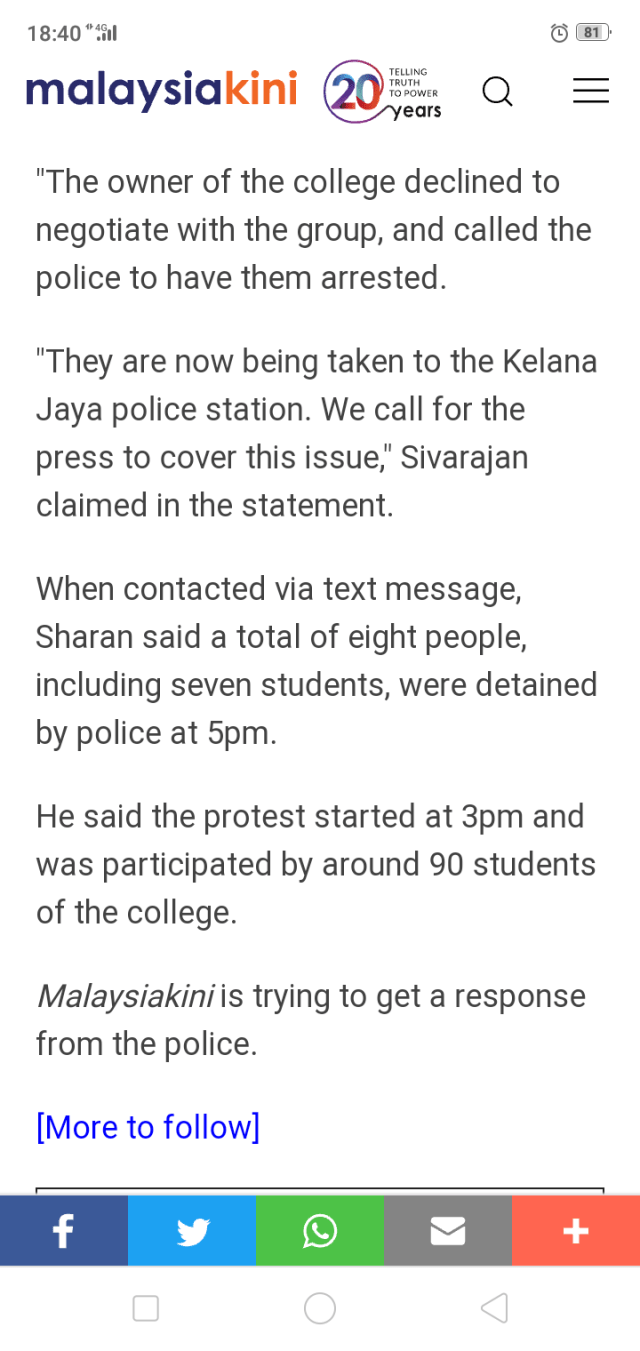Tap the system home button

click(320, 1308)
